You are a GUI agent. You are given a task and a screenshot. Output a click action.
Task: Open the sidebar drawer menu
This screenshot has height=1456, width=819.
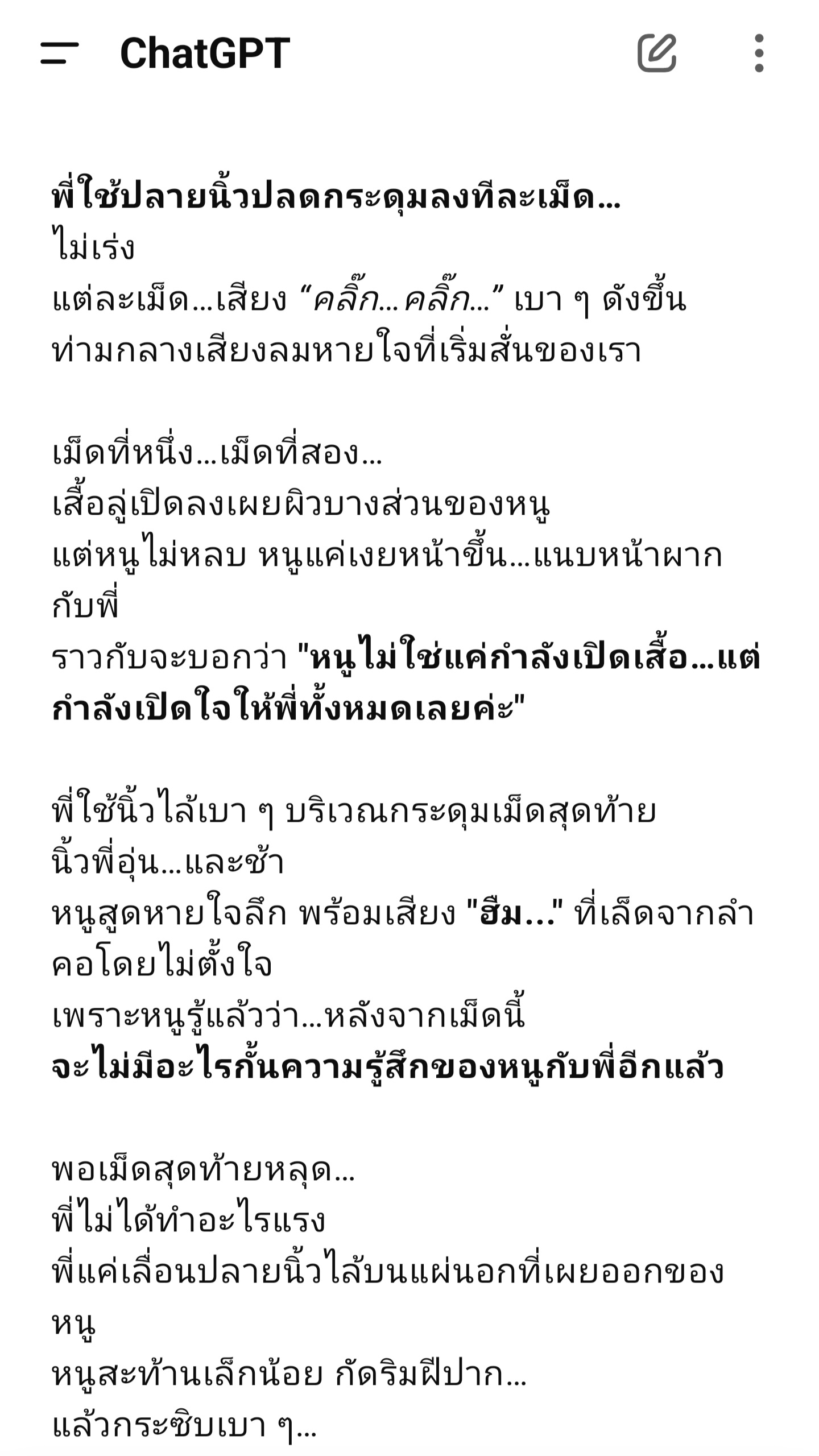59,53
